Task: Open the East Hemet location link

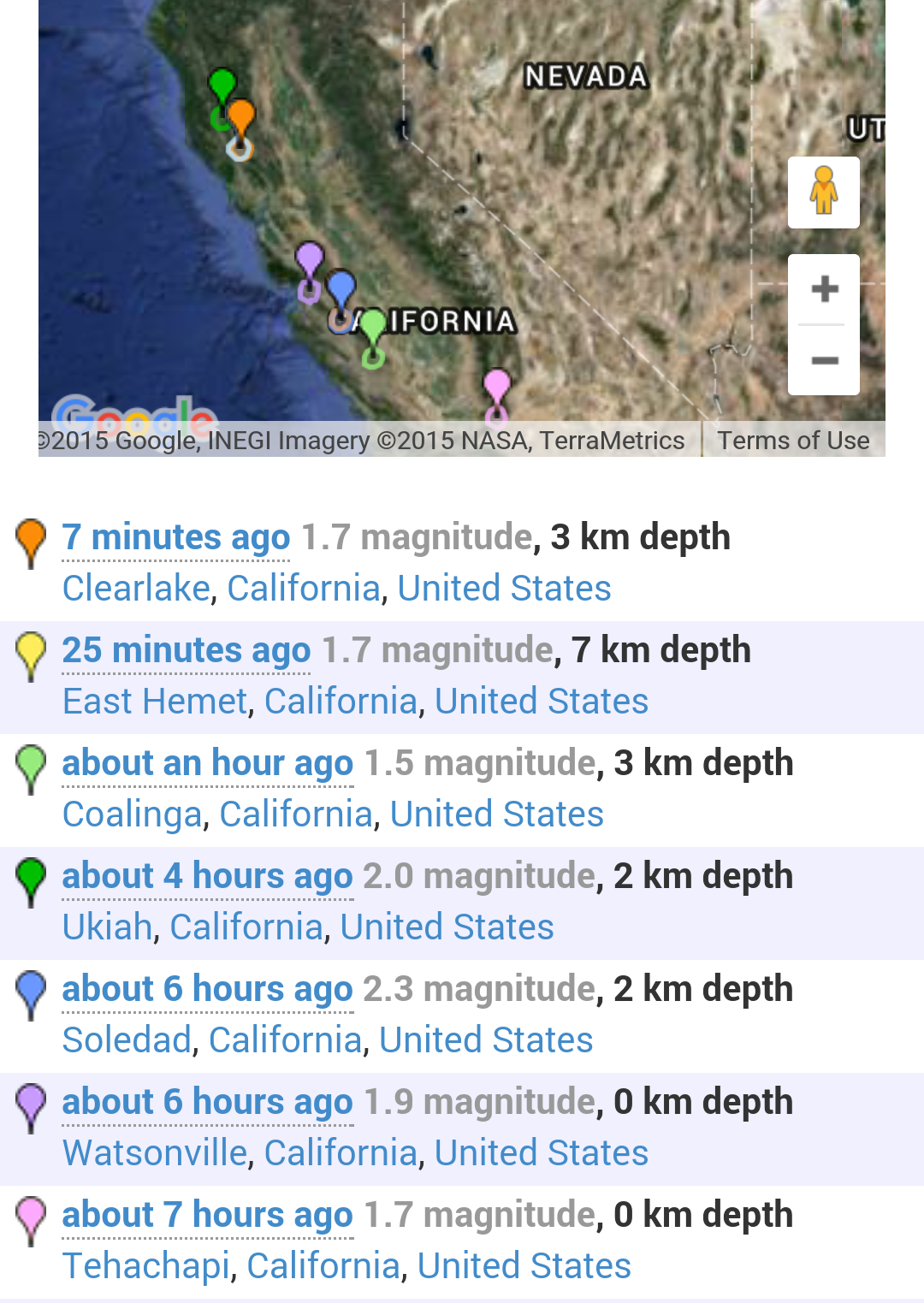Action: pos(155,702)
